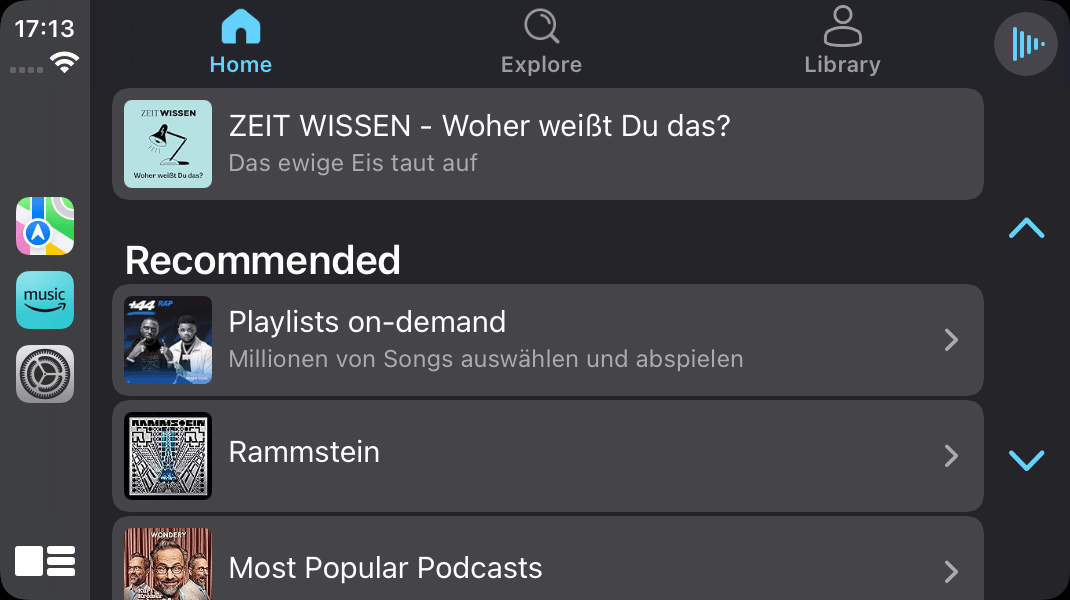
Task: Open the CarPlay dashboard view
Action: pyautogui.click(x=45, y=561)
